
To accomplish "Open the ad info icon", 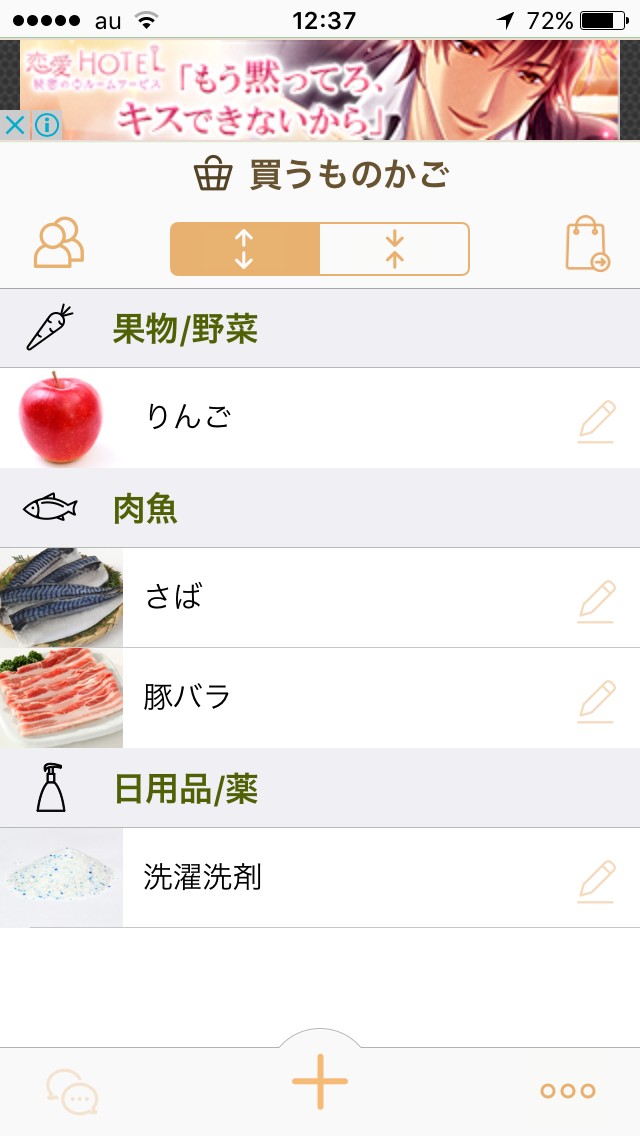I will (46, 125).
